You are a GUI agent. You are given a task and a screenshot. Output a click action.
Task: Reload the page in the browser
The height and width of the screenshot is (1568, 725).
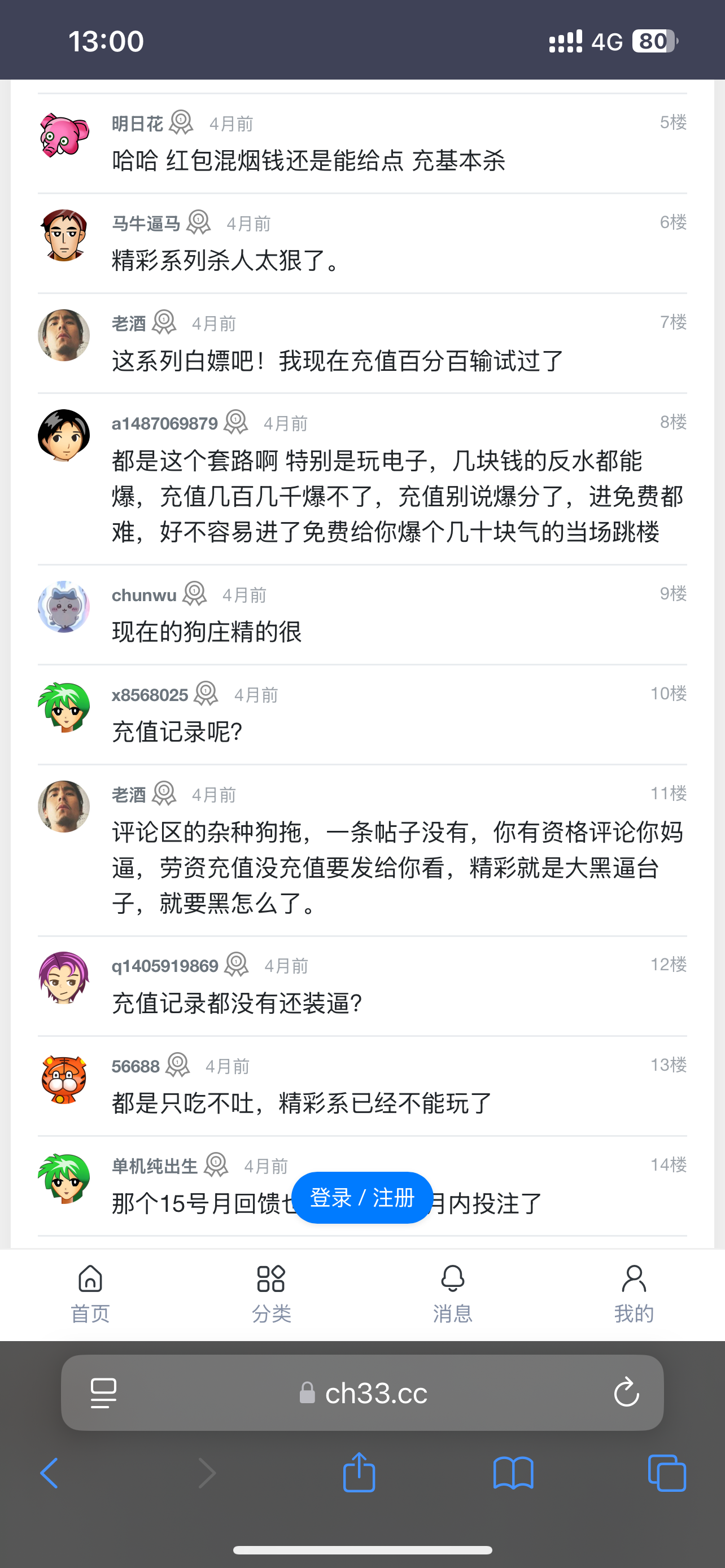(626, 1392)
